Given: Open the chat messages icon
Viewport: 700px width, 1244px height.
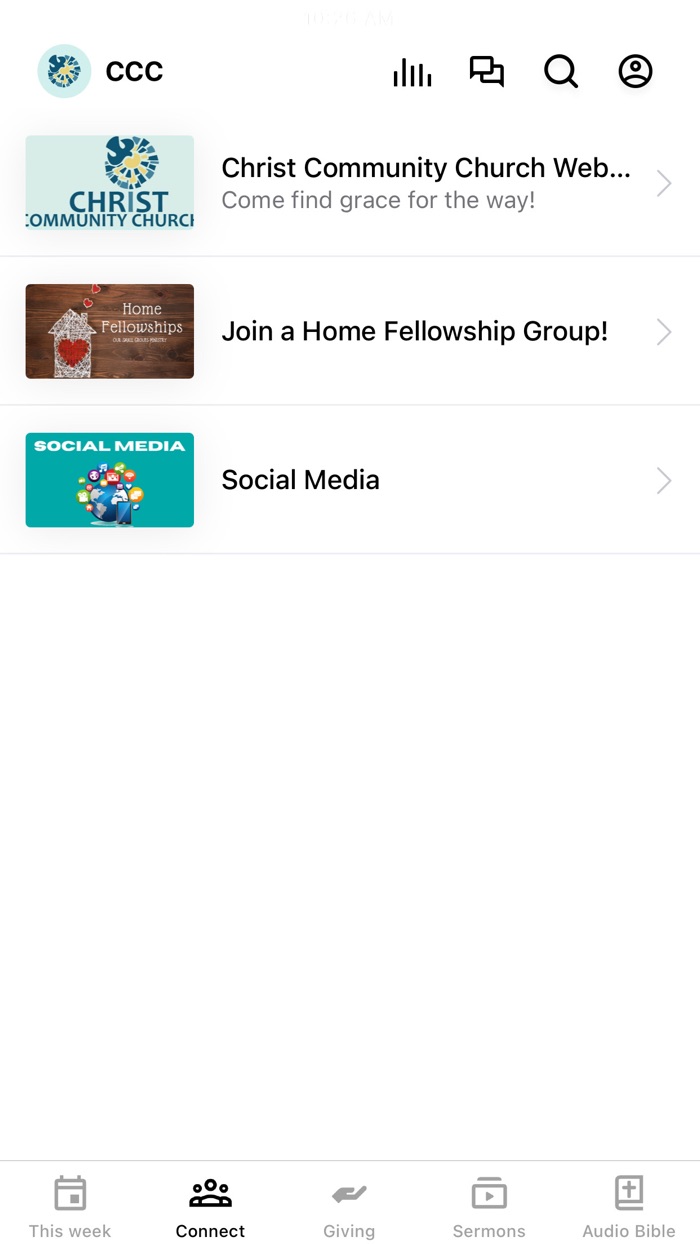Looking at the screenshot, I should [x=487, y=72].
